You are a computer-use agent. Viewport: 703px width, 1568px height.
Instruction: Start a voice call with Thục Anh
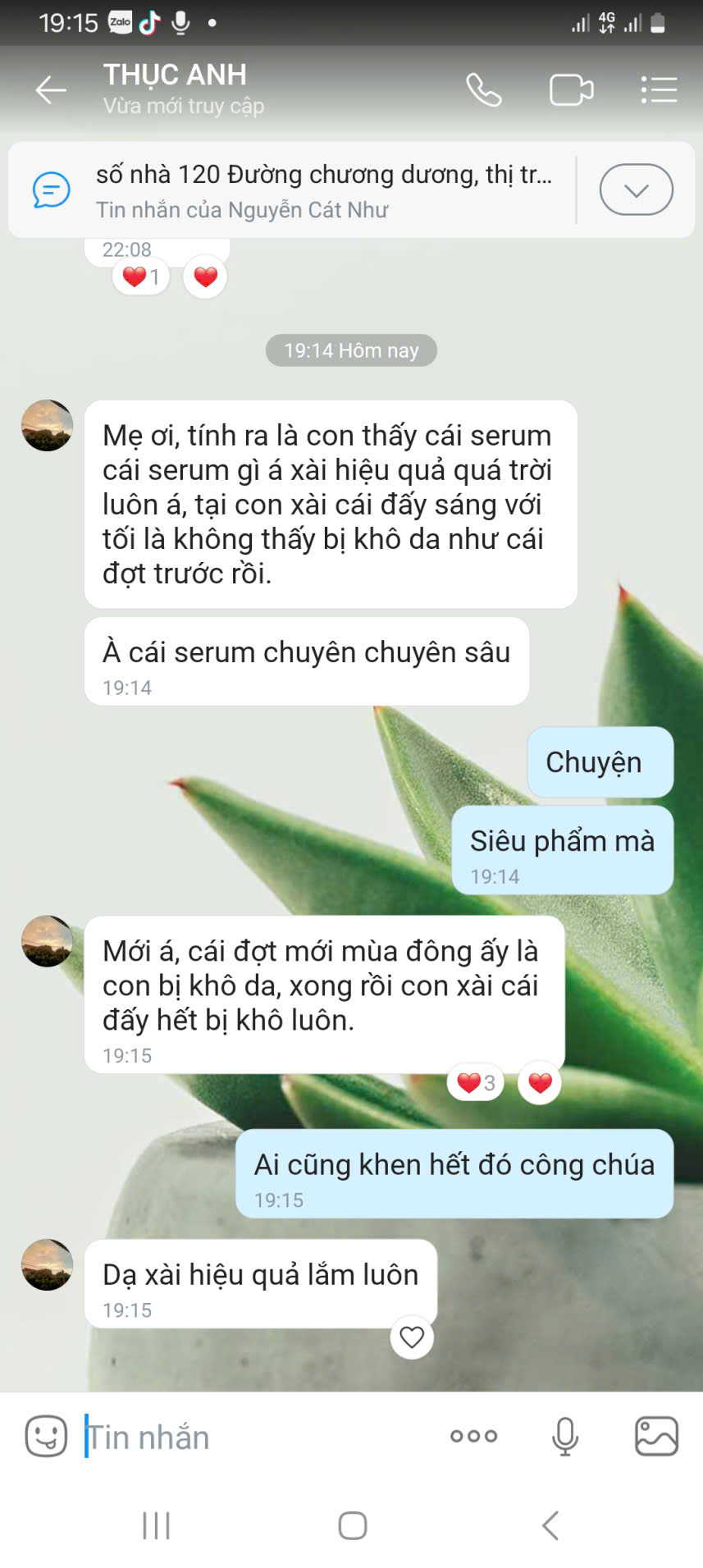point(484,89)
